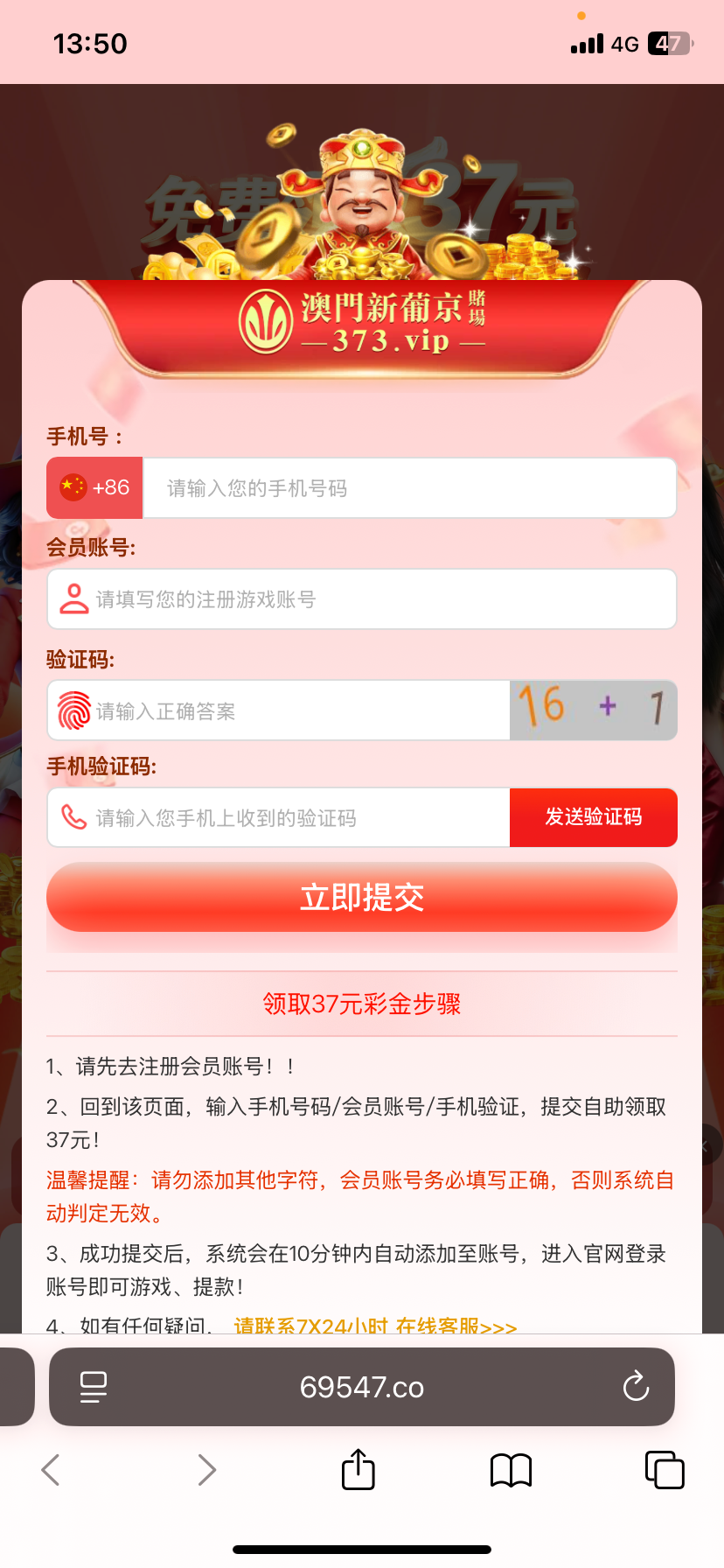Tap the SMS verification code field

click(x=280, y=818)
